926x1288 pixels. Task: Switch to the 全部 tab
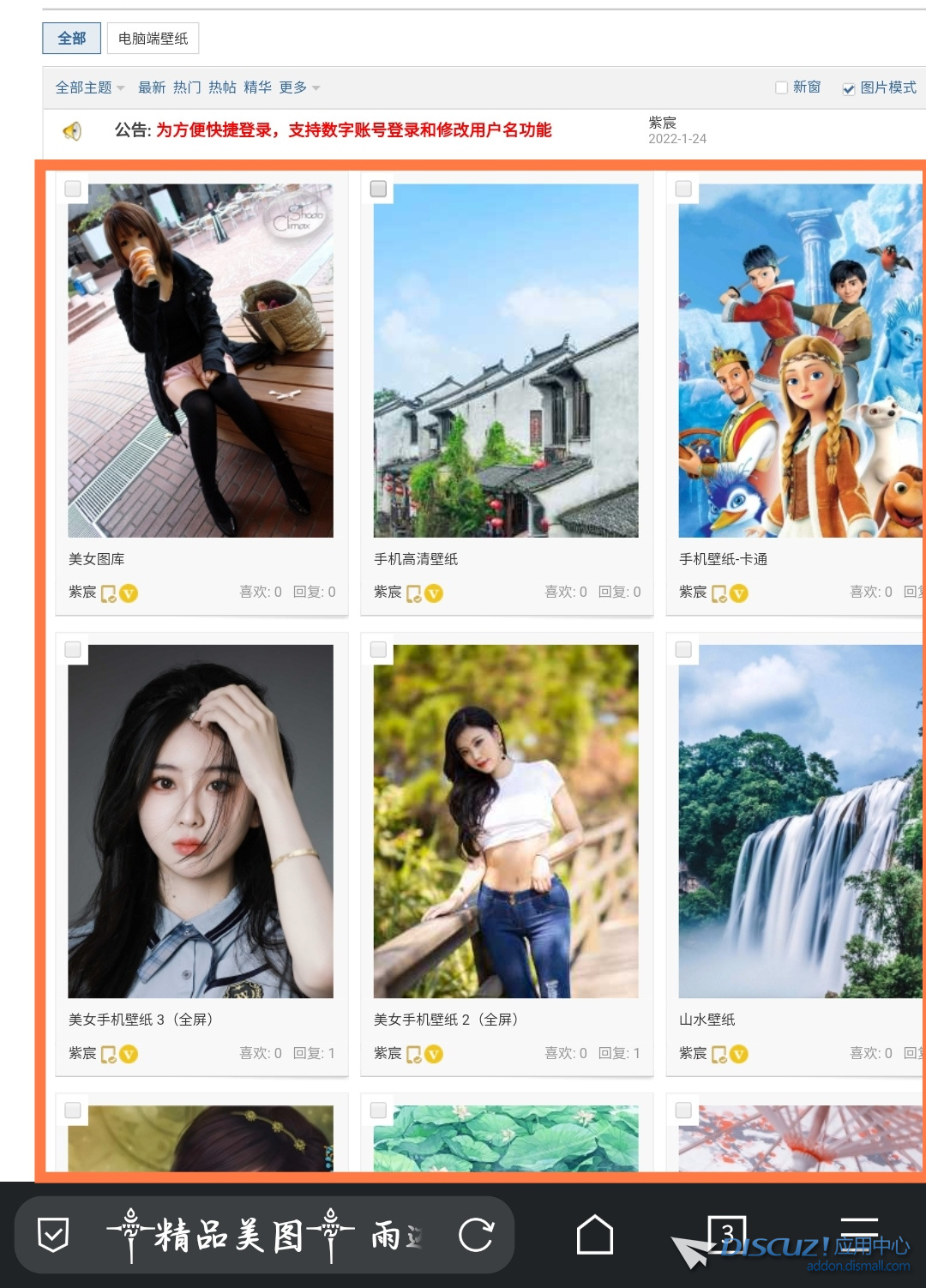(71, 39)
